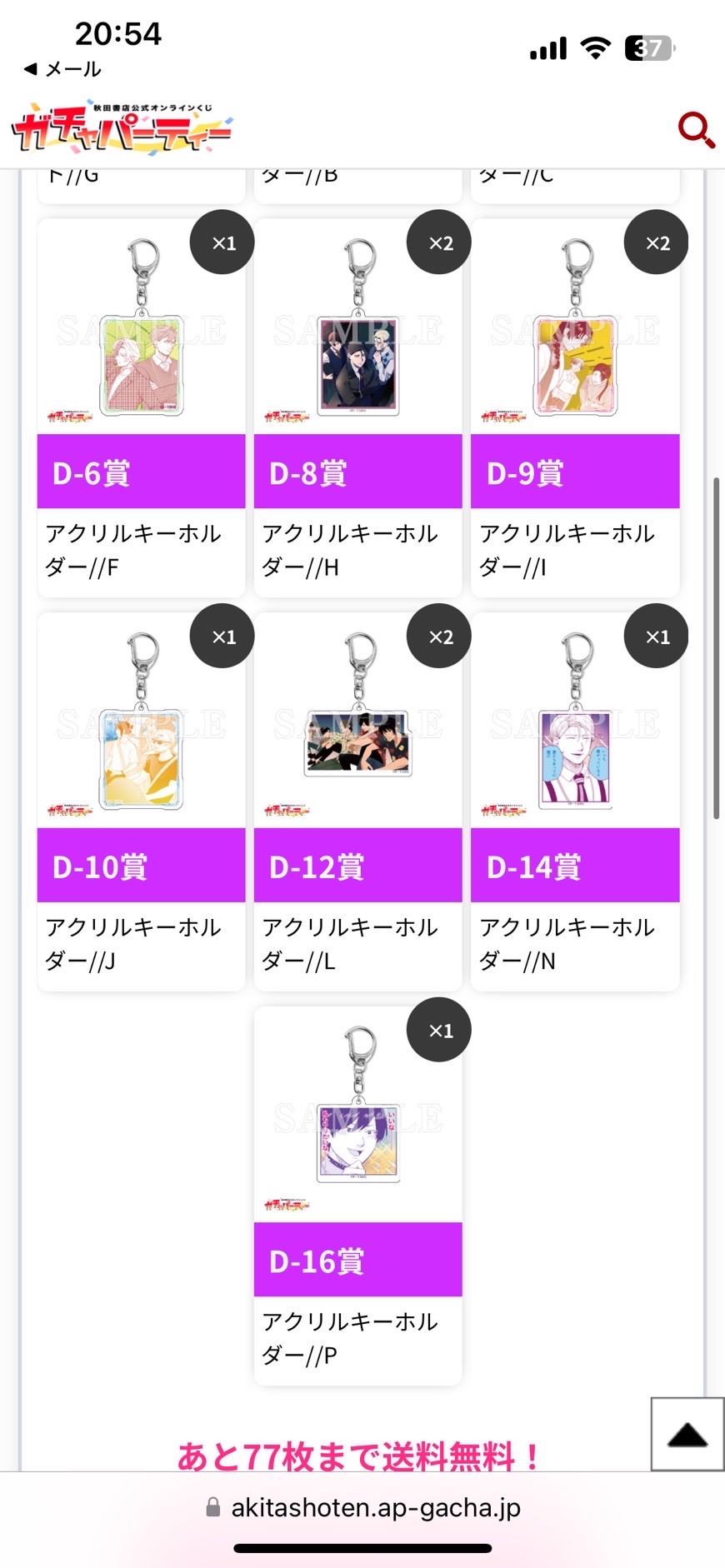View the D-14賞 keyholder N card
The width and height of the screenshot is (725, 1568).
coord(575,801)
